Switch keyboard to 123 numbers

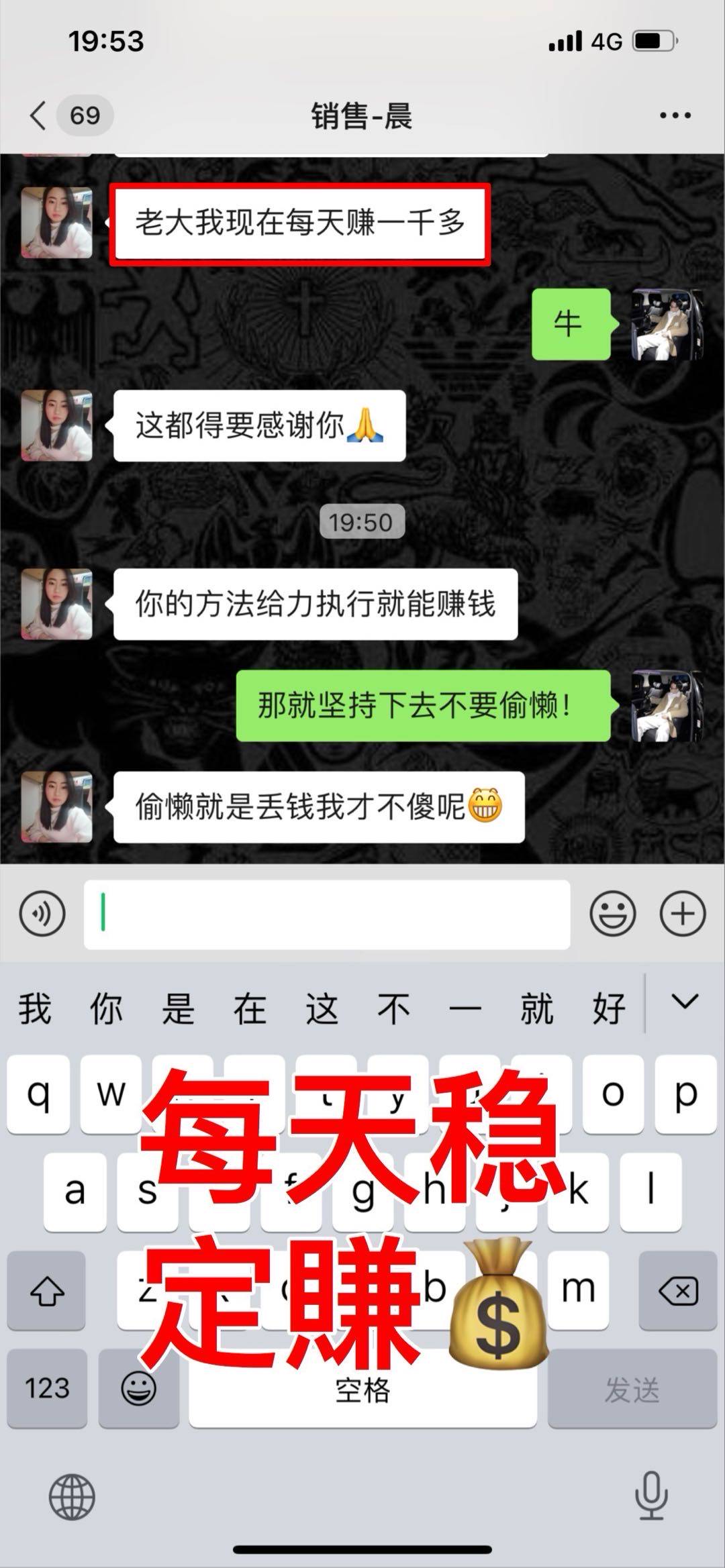tap(47, 1388)
